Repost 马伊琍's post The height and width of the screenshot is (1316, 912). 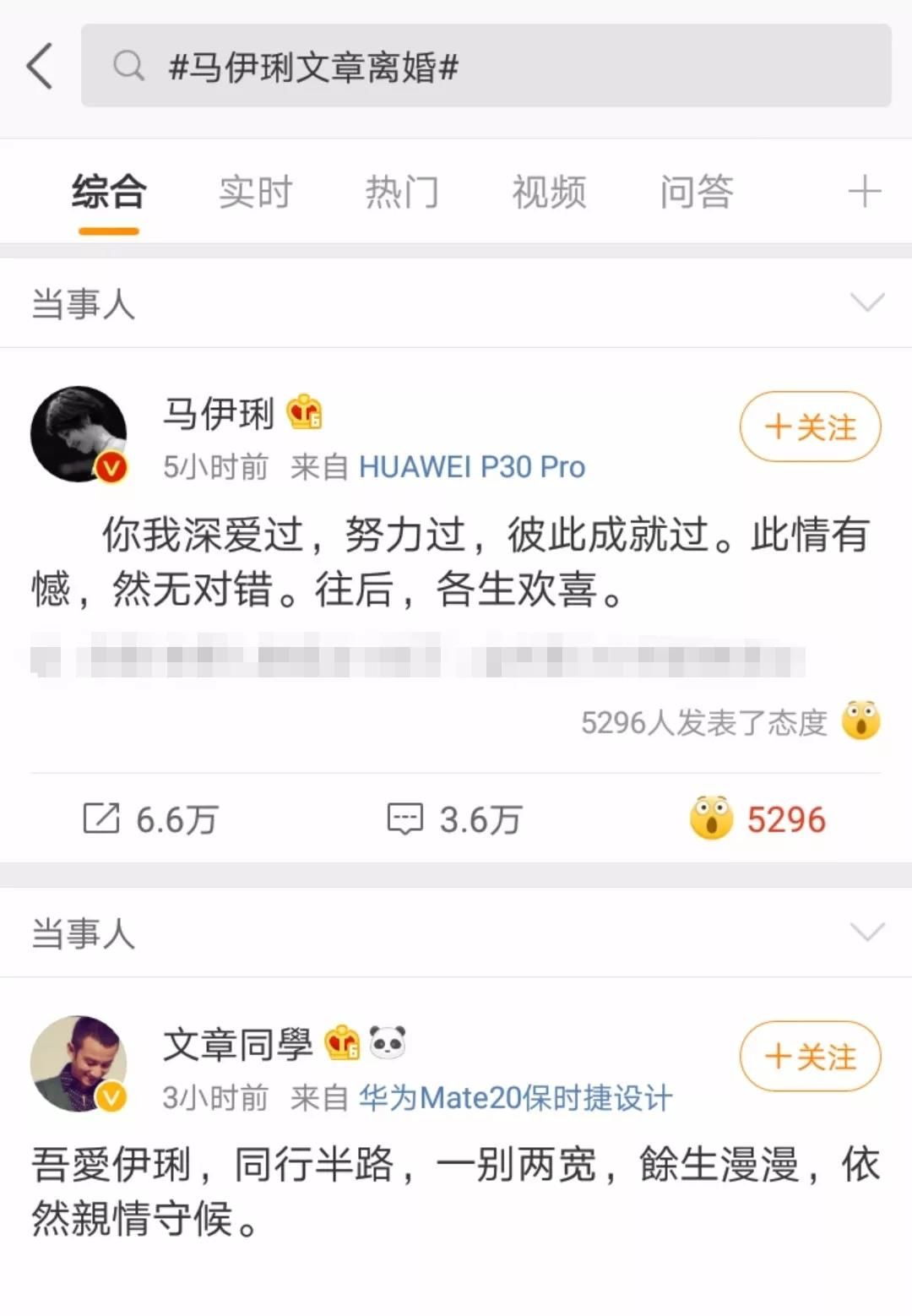coord(150,819)
